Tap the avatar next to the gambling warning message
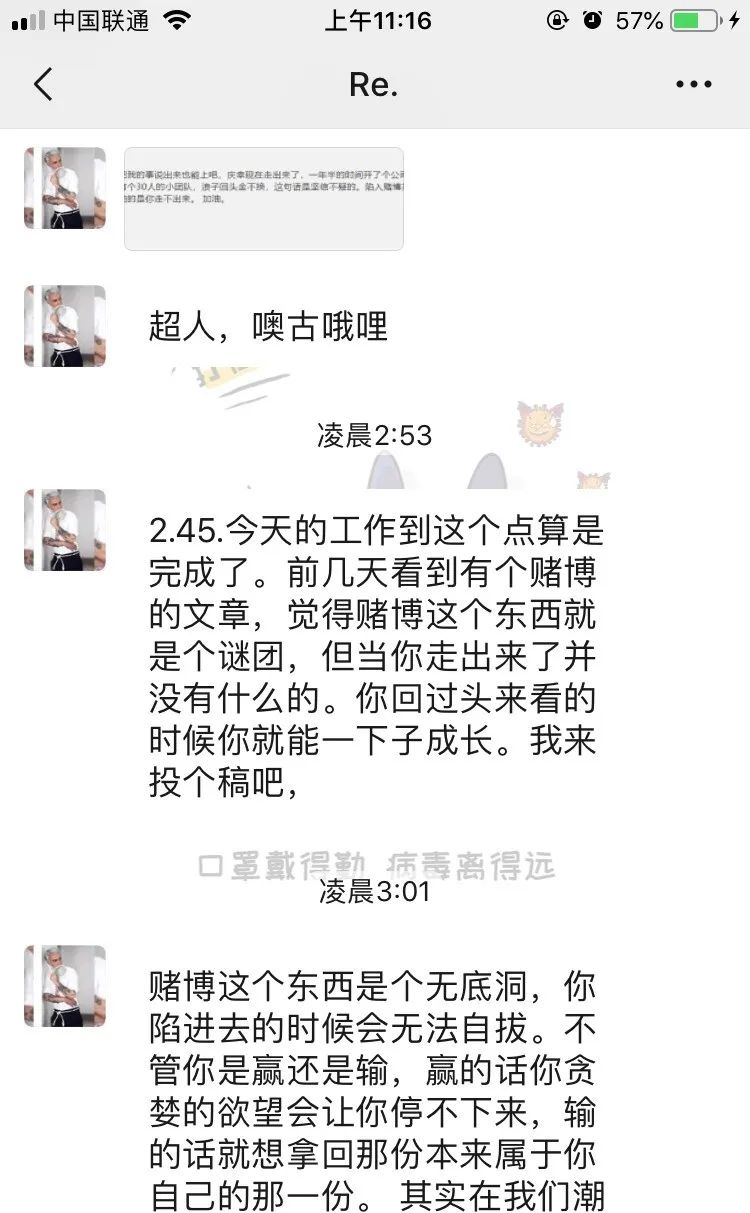Screen dimensions: 750x1213 [64, 986]
